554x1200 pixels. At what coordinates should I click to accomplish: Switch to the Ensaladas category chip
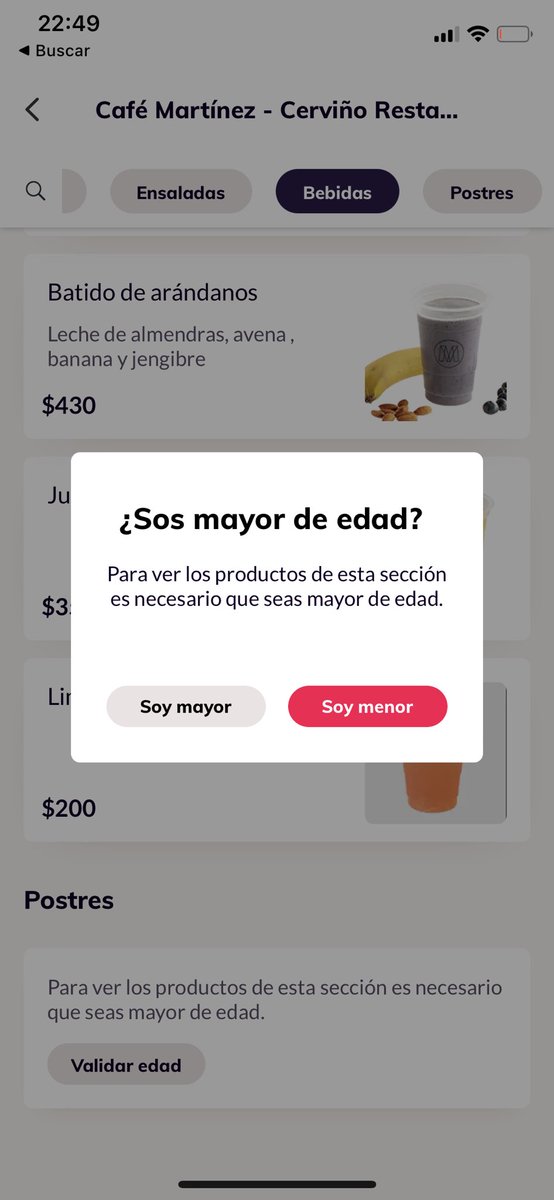click(x=181, y=192)
